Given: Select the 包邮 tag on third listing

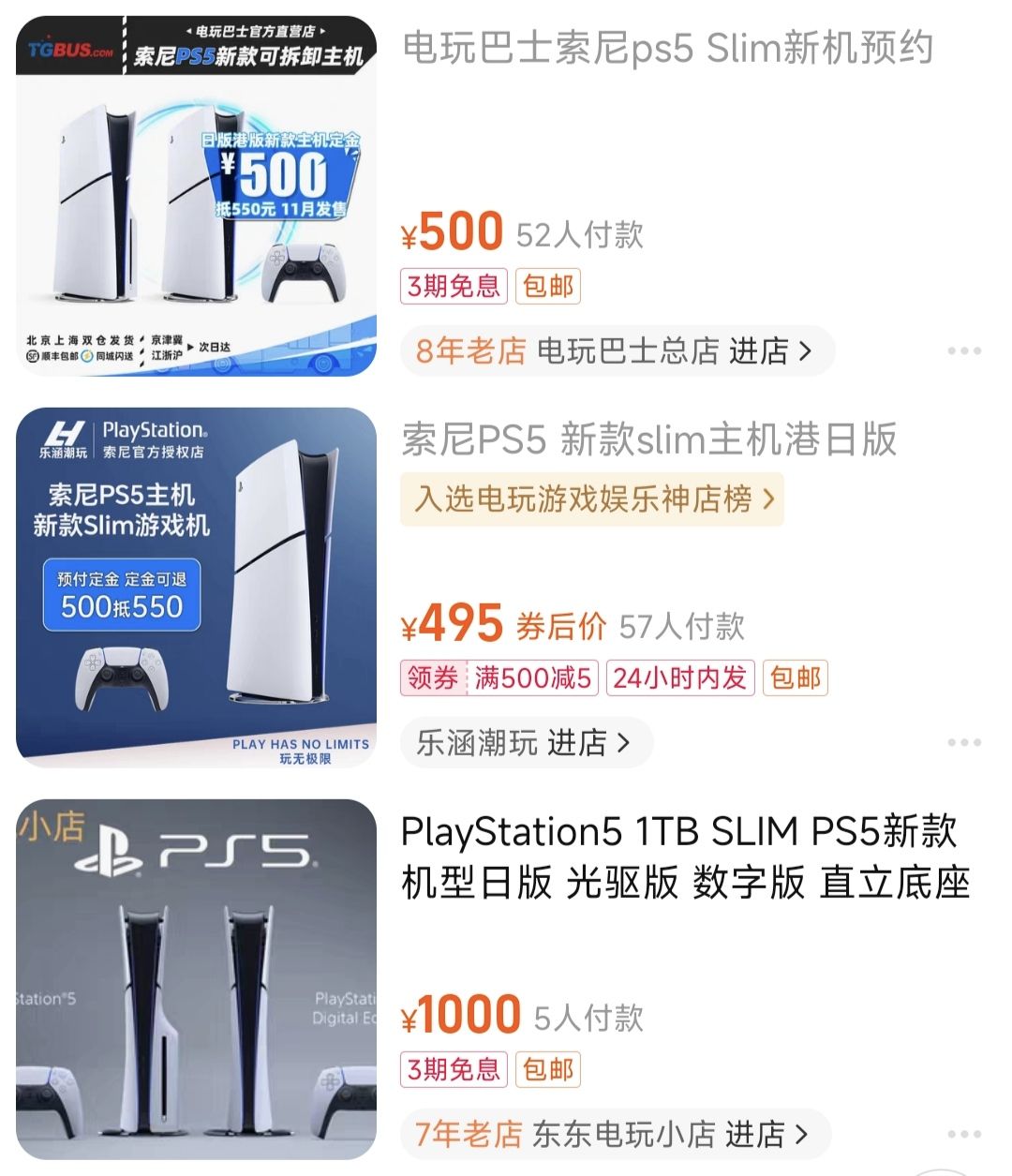Looking at the screenshot, I should [x=549, y=1068].
